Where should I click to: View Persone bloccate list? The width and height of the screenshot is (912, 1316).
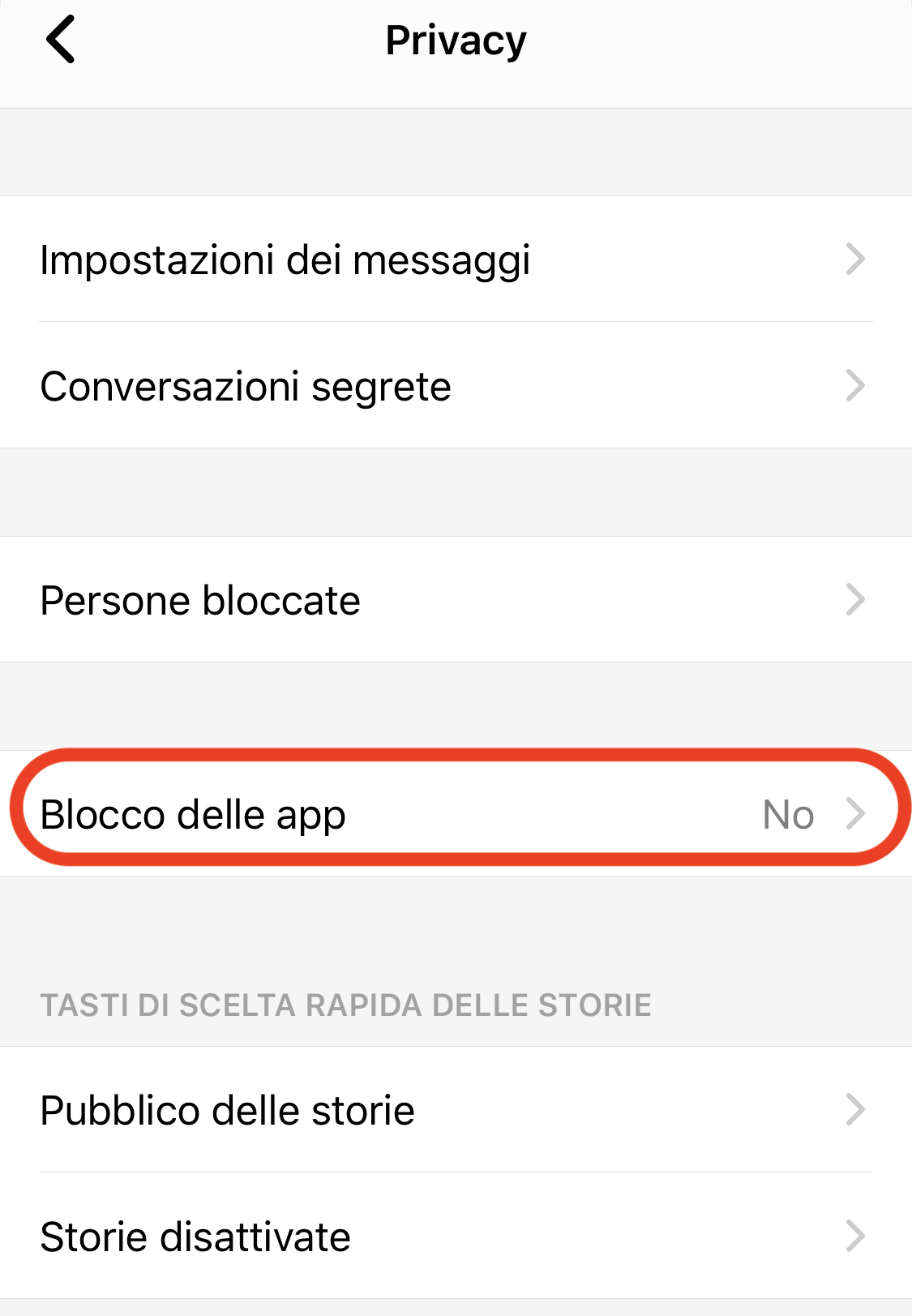coord(454,600)
